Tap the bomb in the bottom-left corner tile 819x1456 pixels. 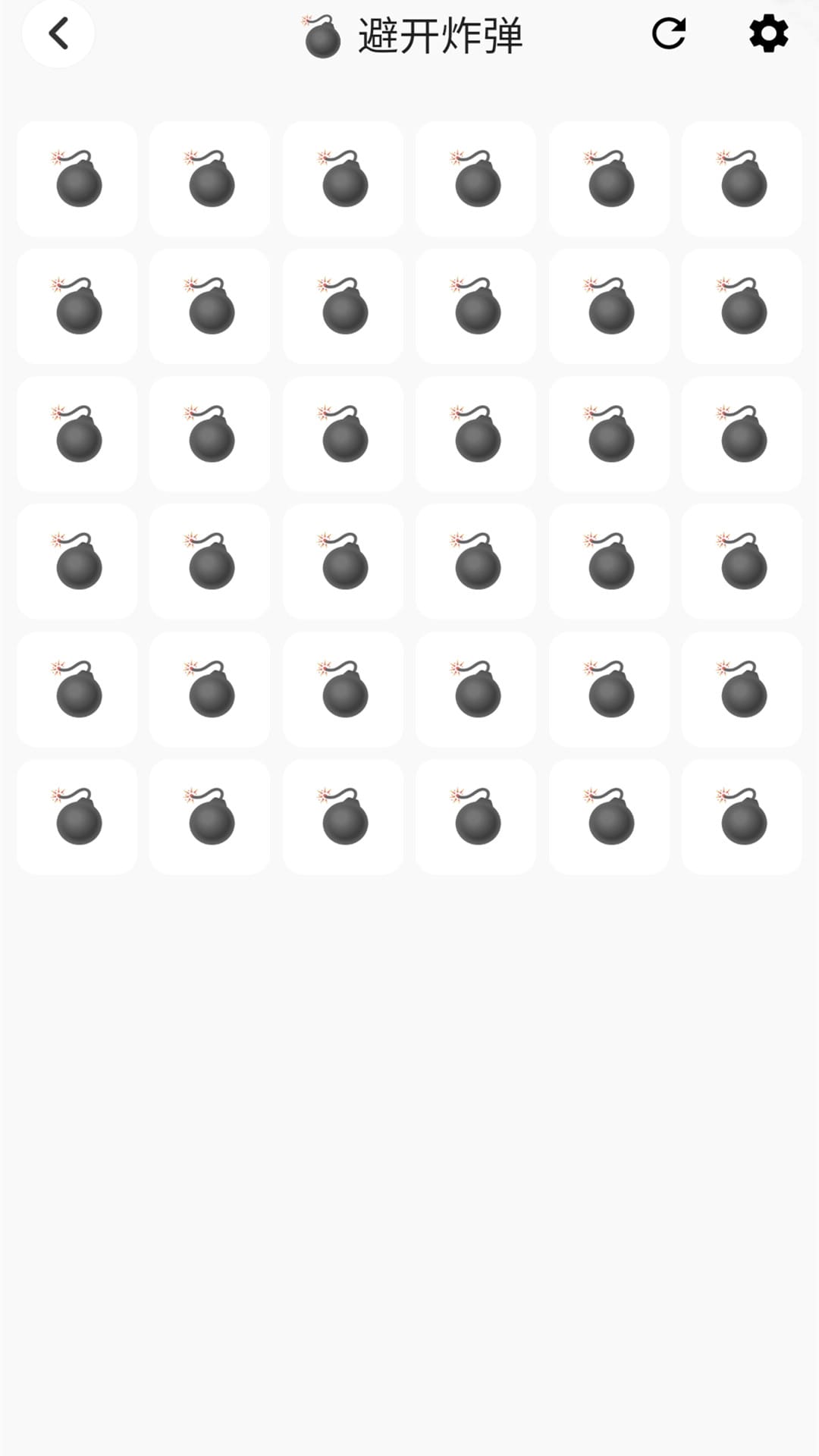click(x=76, y=815)
